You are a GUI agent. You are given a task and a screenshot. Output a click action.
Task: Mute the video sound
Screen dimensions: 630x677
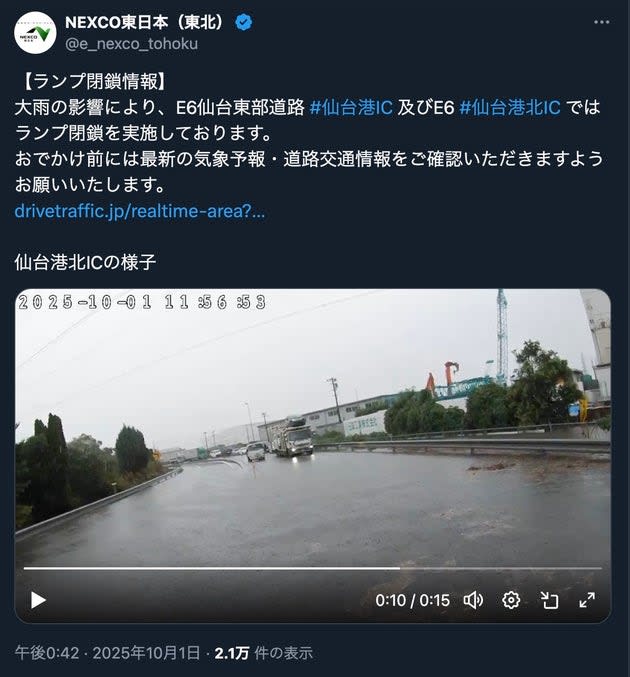tap(473, 600)
